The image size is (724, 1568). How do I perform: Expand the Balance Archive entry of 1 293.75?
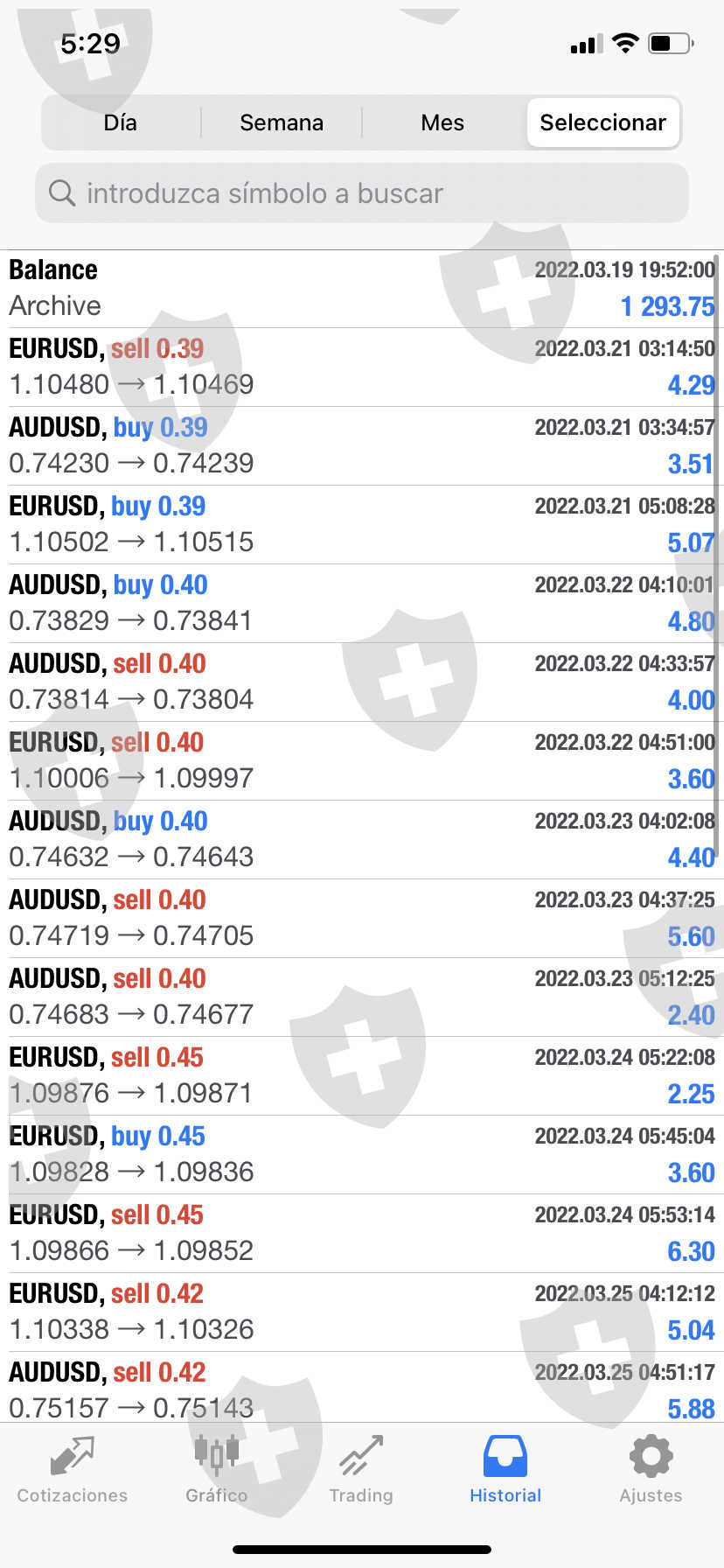pyautogui.click(x=362, y=289)
